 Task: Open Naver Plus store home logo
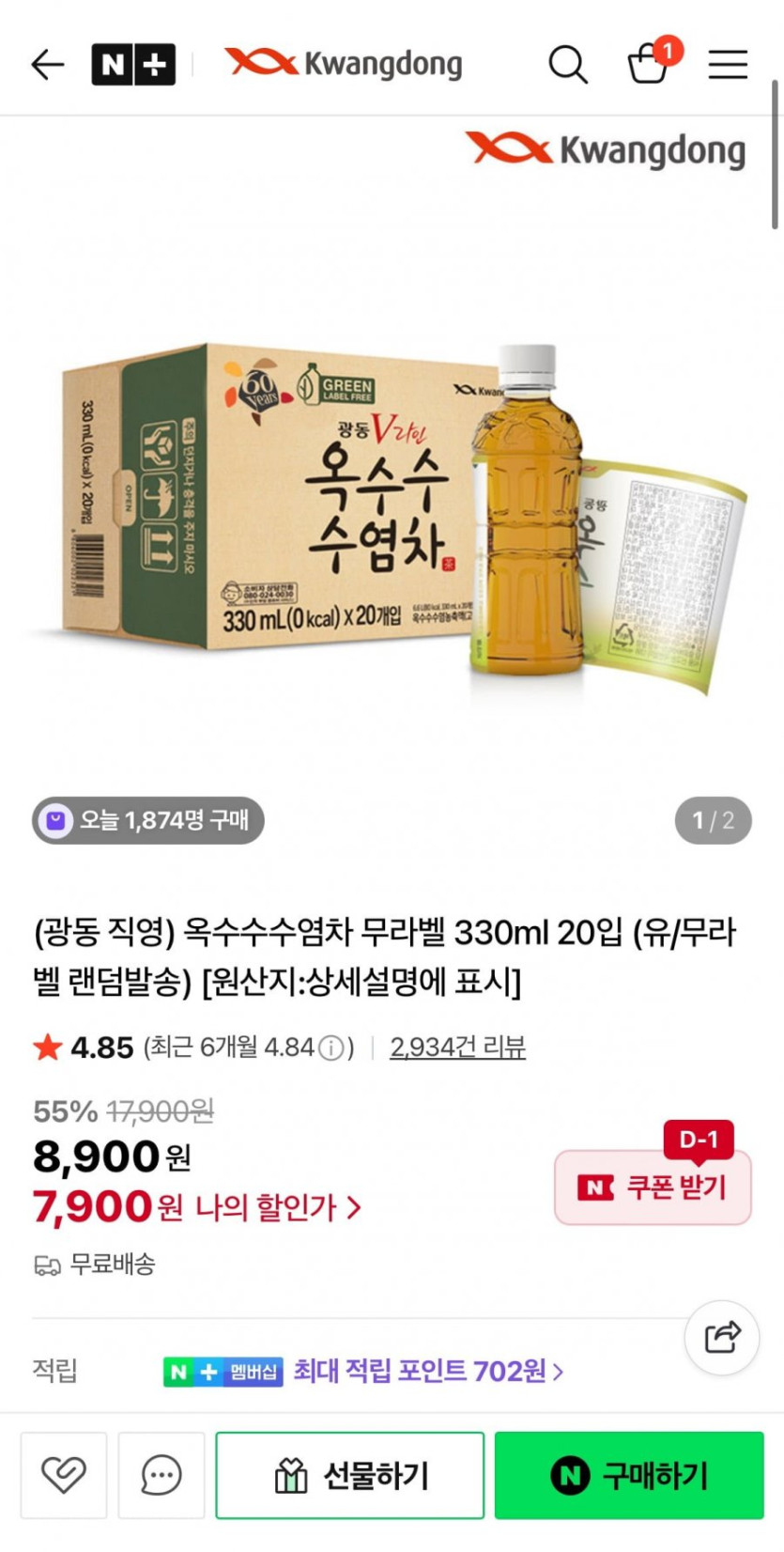click(132, 65)
